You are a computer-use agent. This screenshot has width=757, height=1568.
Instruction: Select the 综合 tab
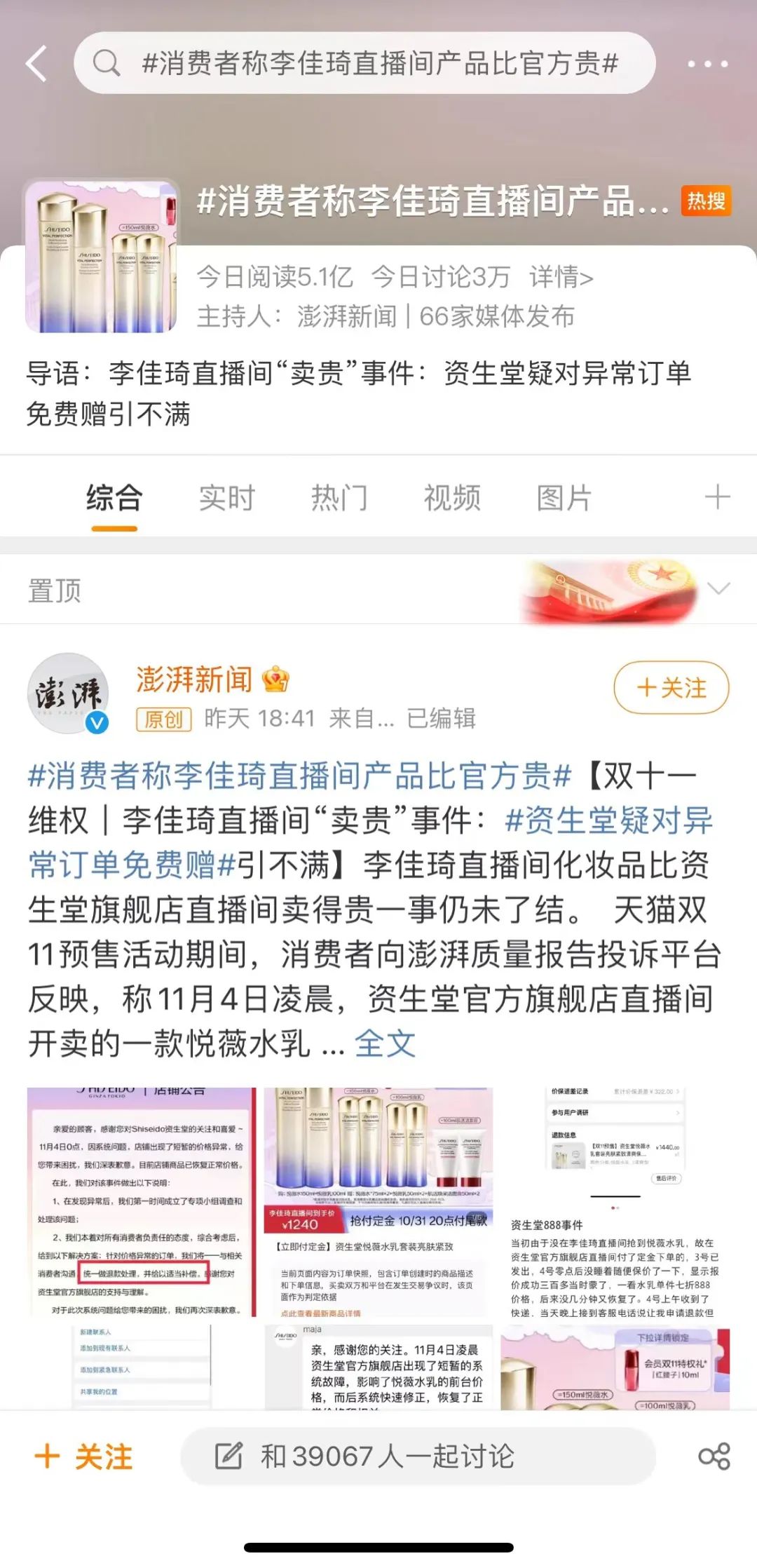(x=114, y=498)
